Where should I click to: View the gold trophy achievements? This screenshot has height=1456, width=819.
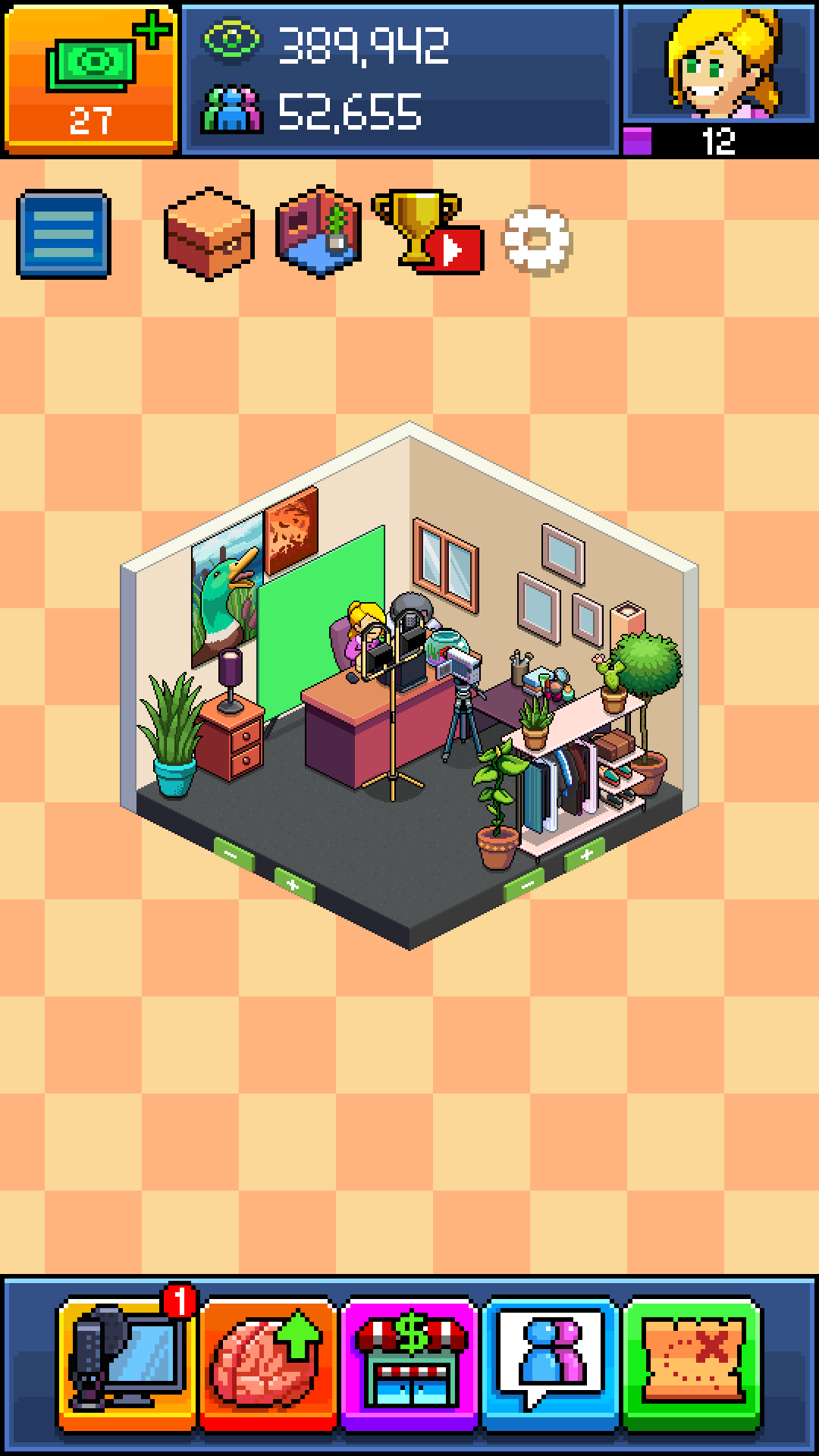(x=426, y=231)
